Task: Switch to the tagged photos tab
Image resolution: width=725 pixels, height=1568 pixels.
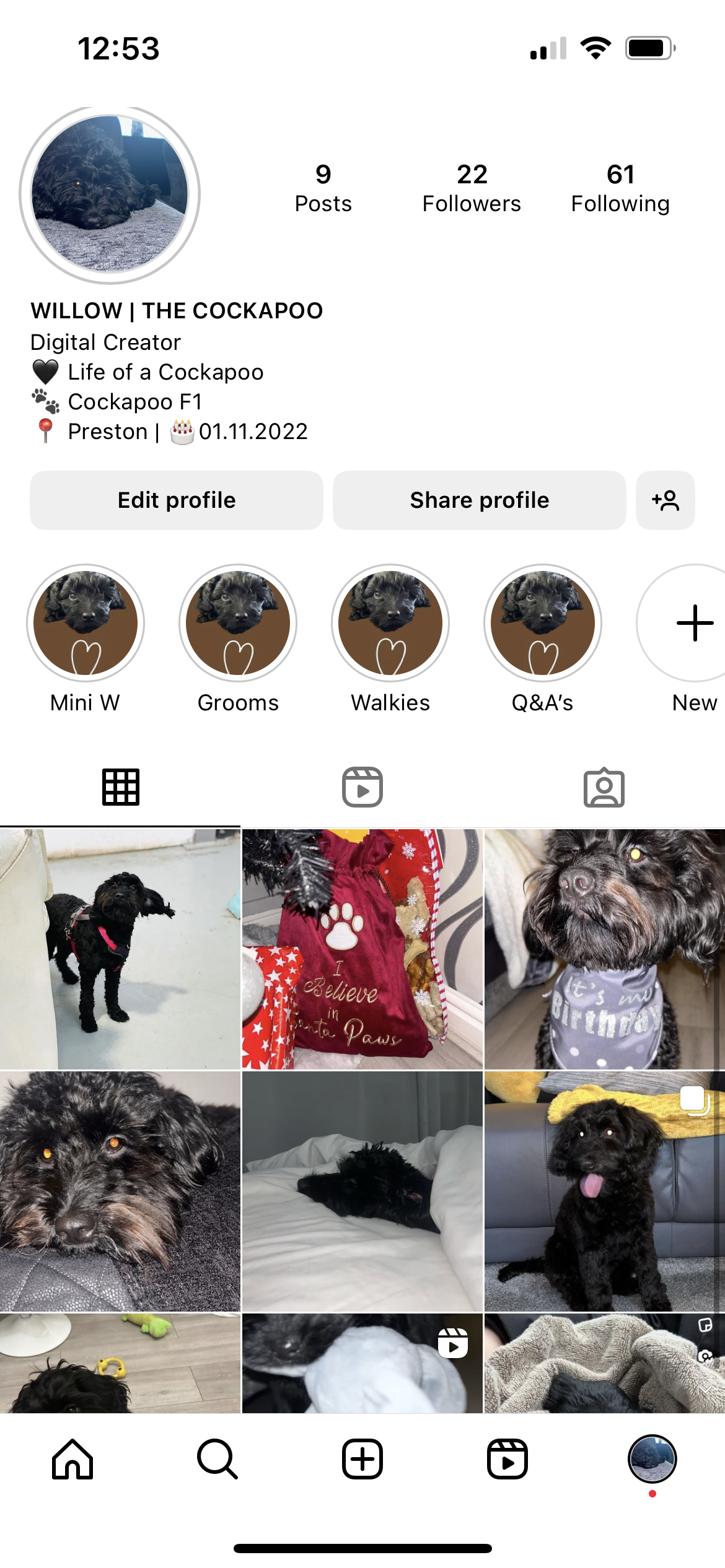Action: pos(604,787)
